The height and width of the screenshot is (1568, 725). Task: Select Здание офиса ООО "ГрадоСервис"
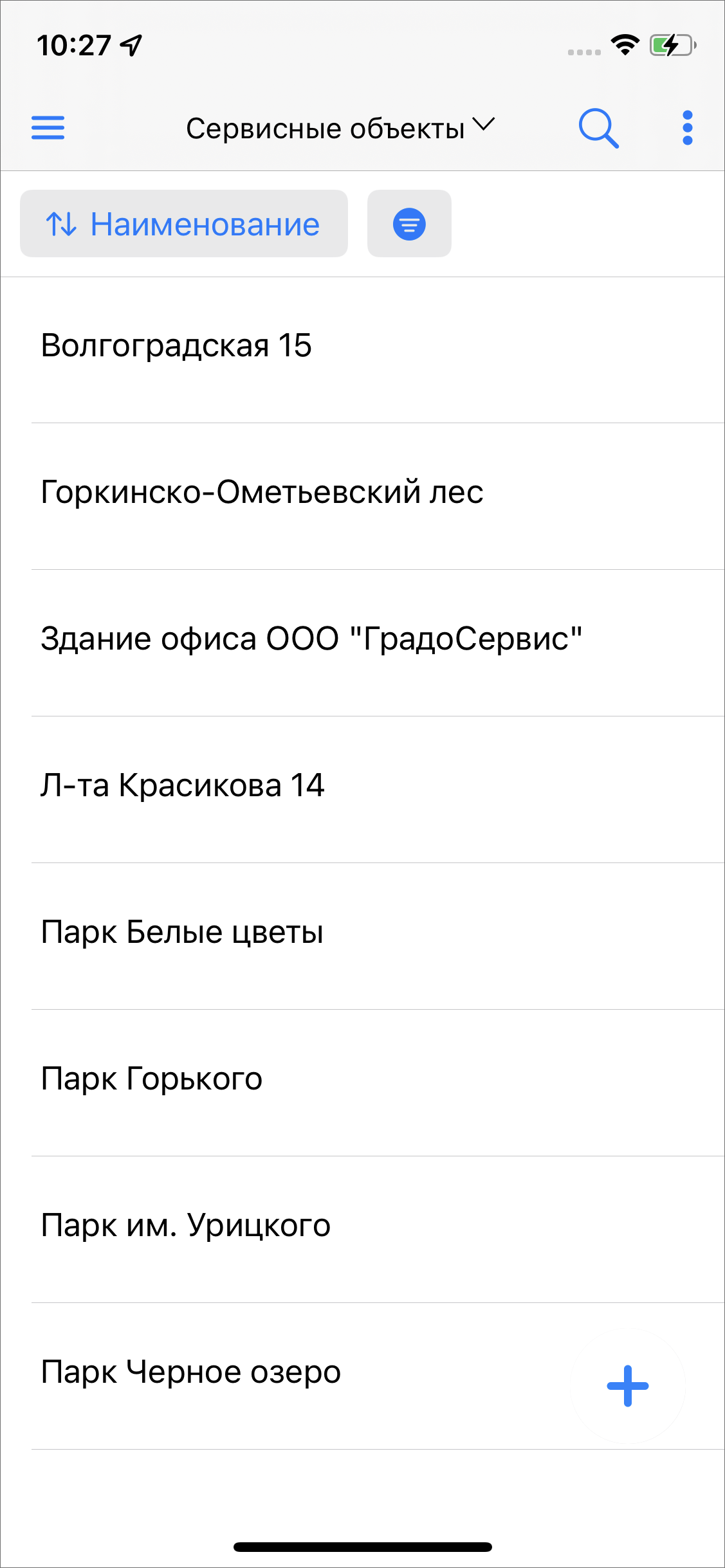311,639
